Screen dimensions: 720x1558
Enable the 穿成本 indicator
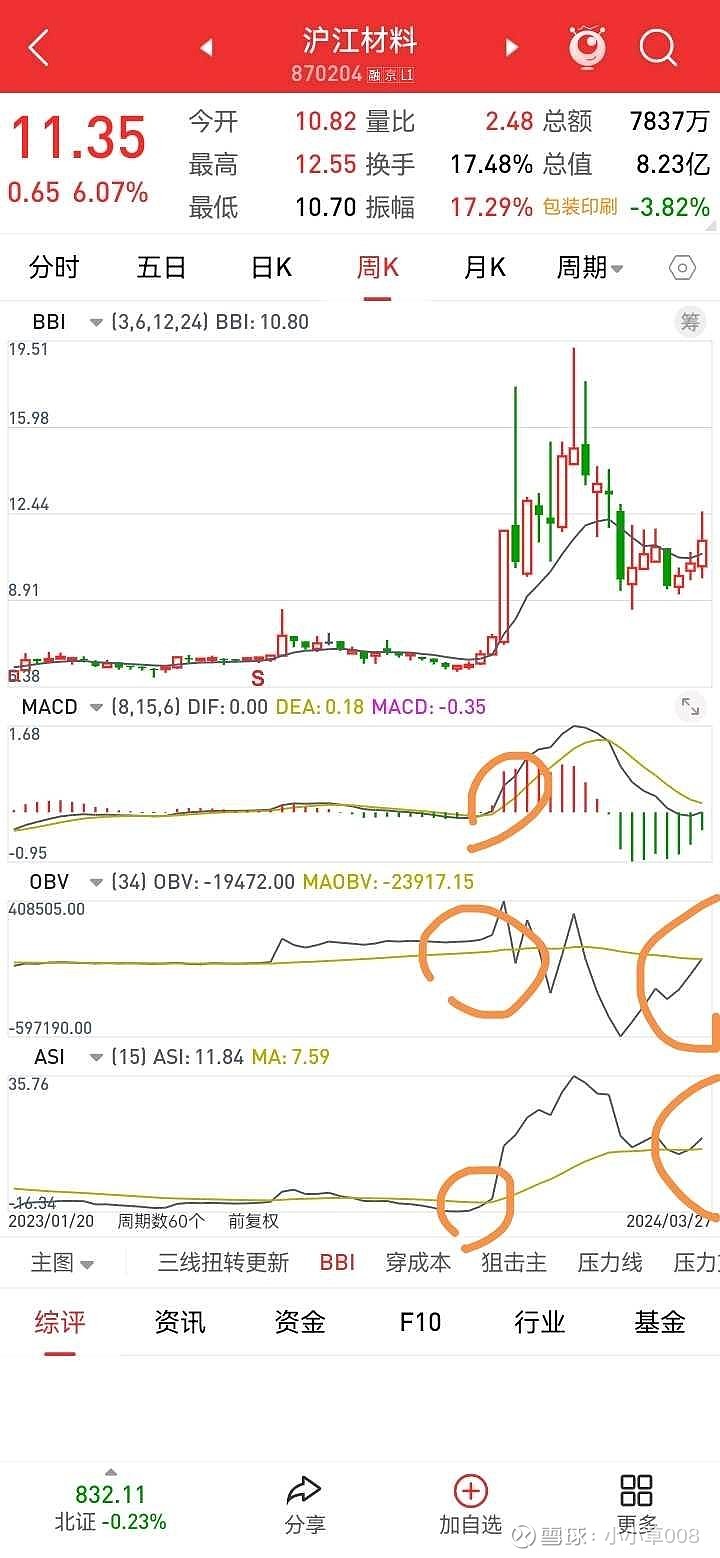(417, 1262)
